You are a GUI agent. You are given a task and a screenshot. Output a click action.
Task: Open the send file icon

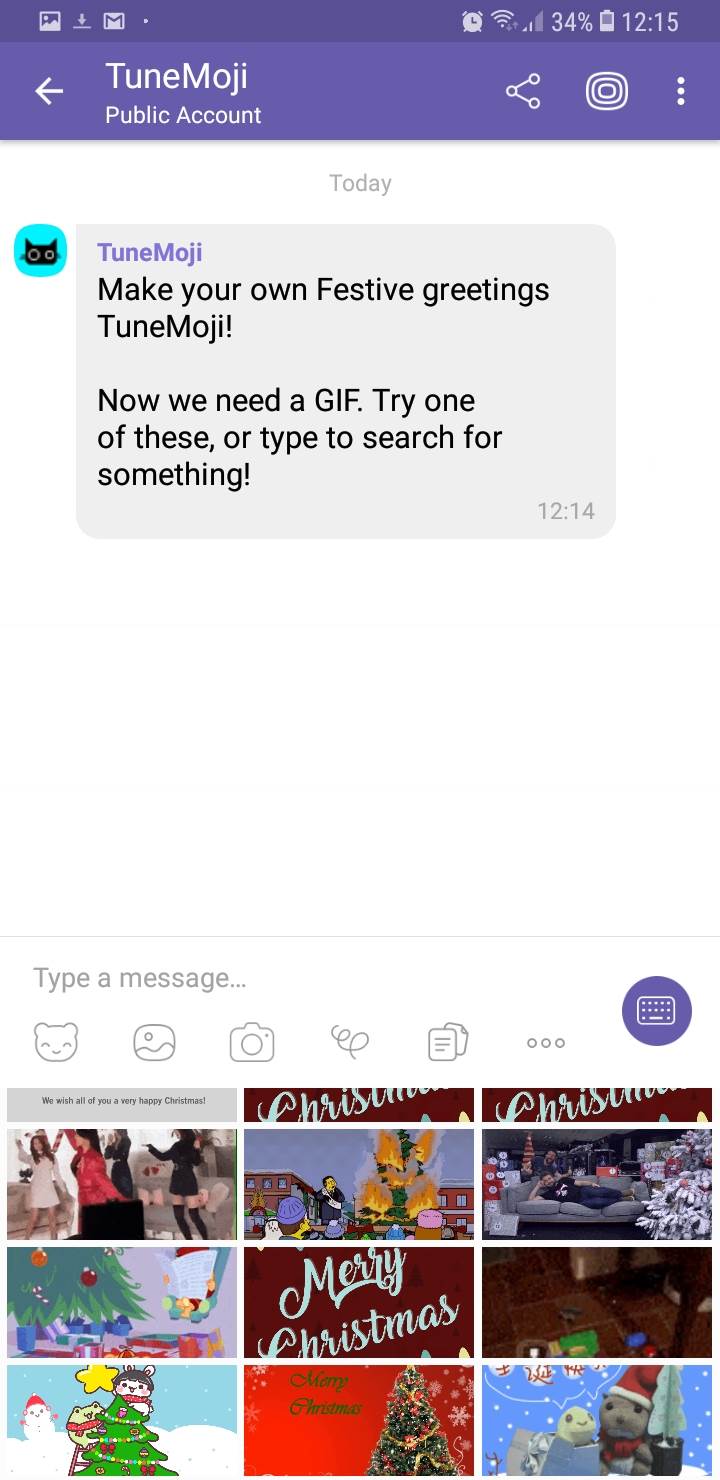pyautogui.click(x=447, y=1043)
